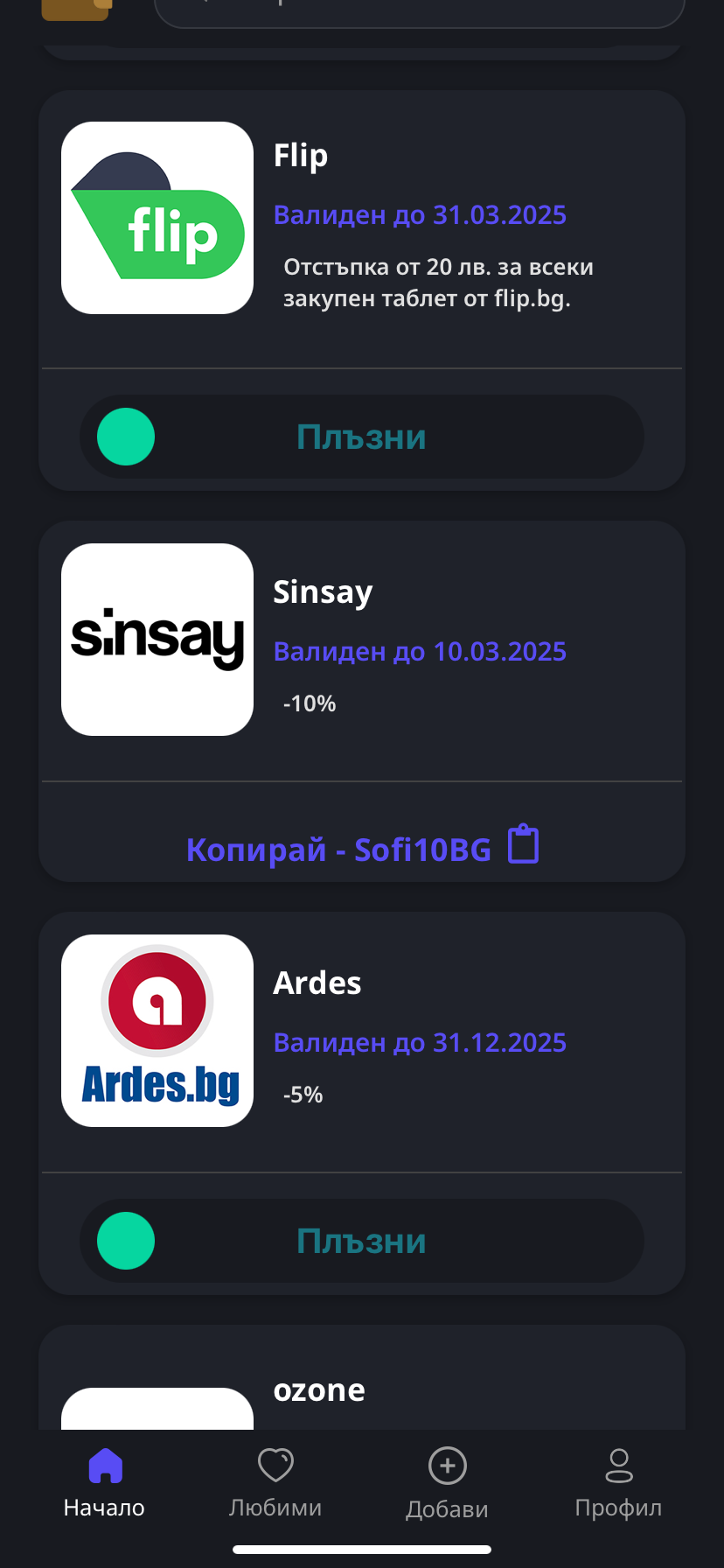Copy the Sofi10BG promo code
This screenshot has width=724, height=1568.
pyautogui.click(x=362, y=848)
